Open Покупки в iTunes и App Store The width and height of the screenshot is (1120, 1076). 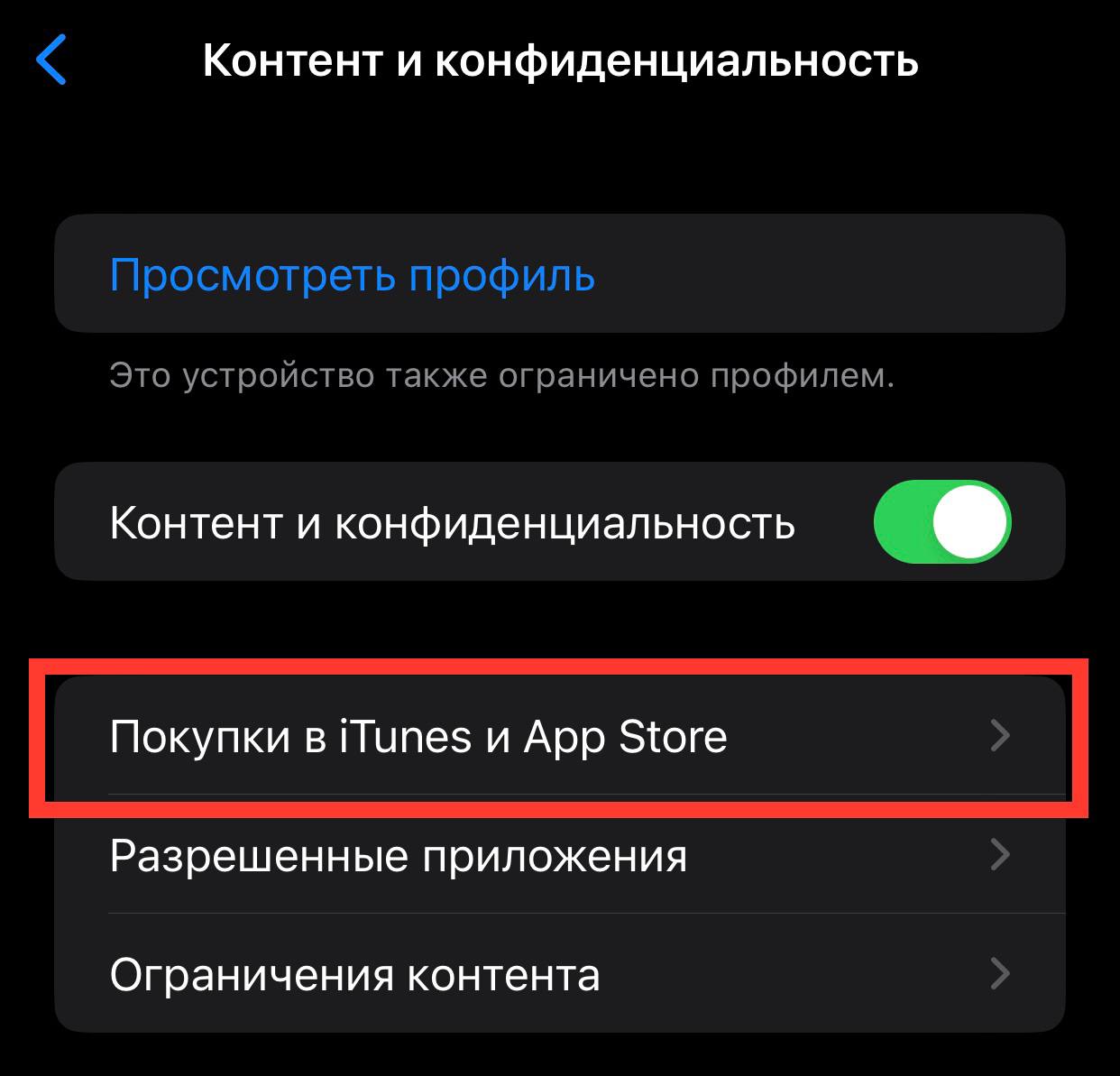coord(559,736)
